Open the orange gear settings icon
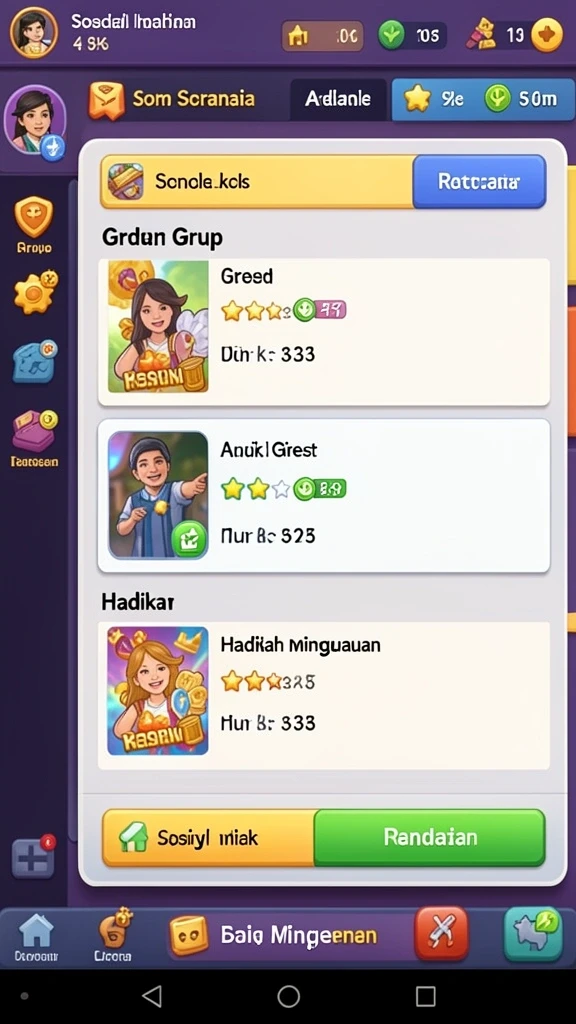 pyautogui.click(x=35, y=293)
